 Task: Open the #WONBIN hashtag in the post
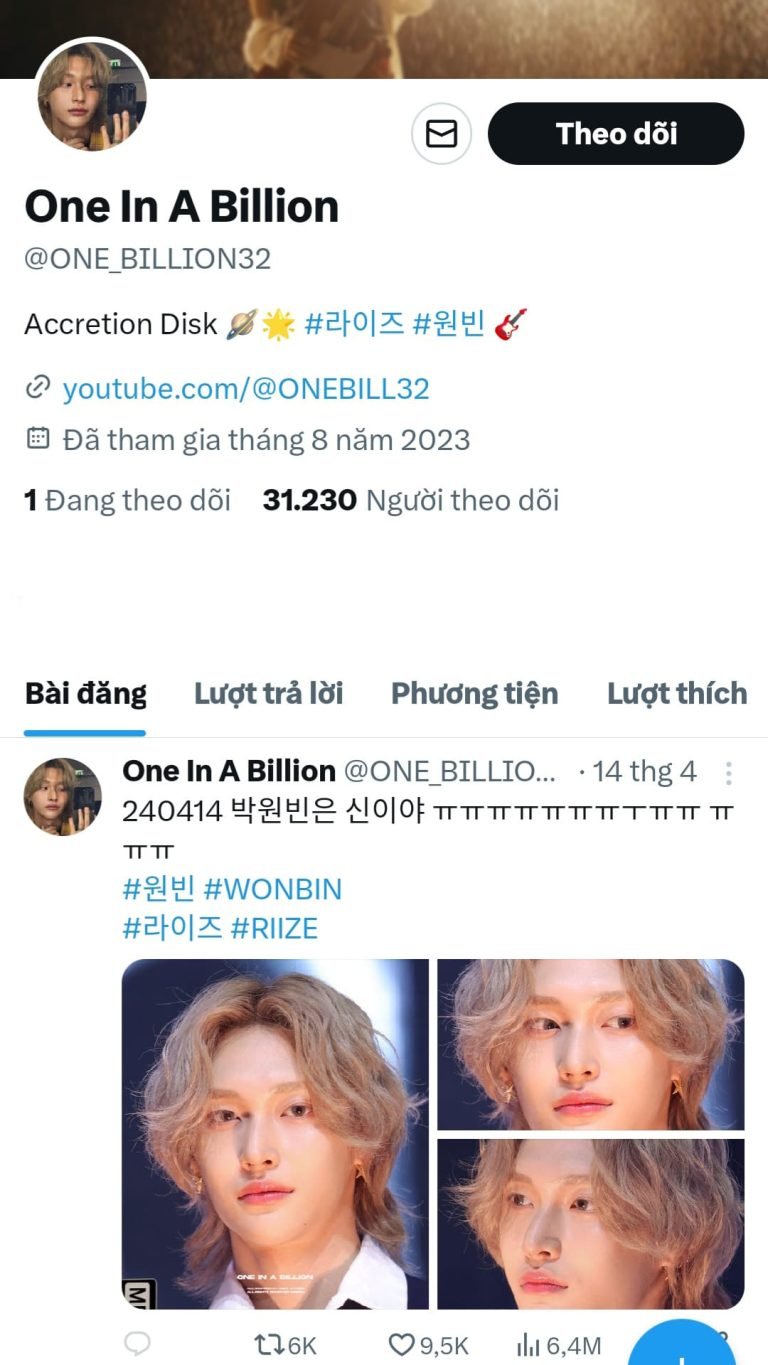272,889
